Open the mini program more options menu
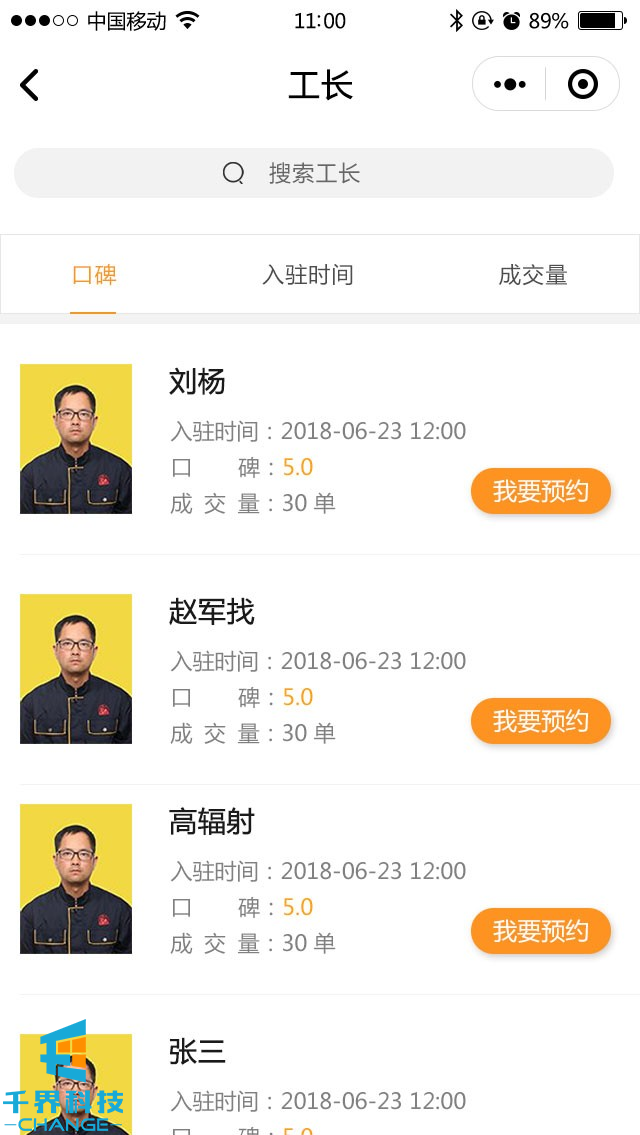This screenshot has width=640, height=1135. (510, 85)
